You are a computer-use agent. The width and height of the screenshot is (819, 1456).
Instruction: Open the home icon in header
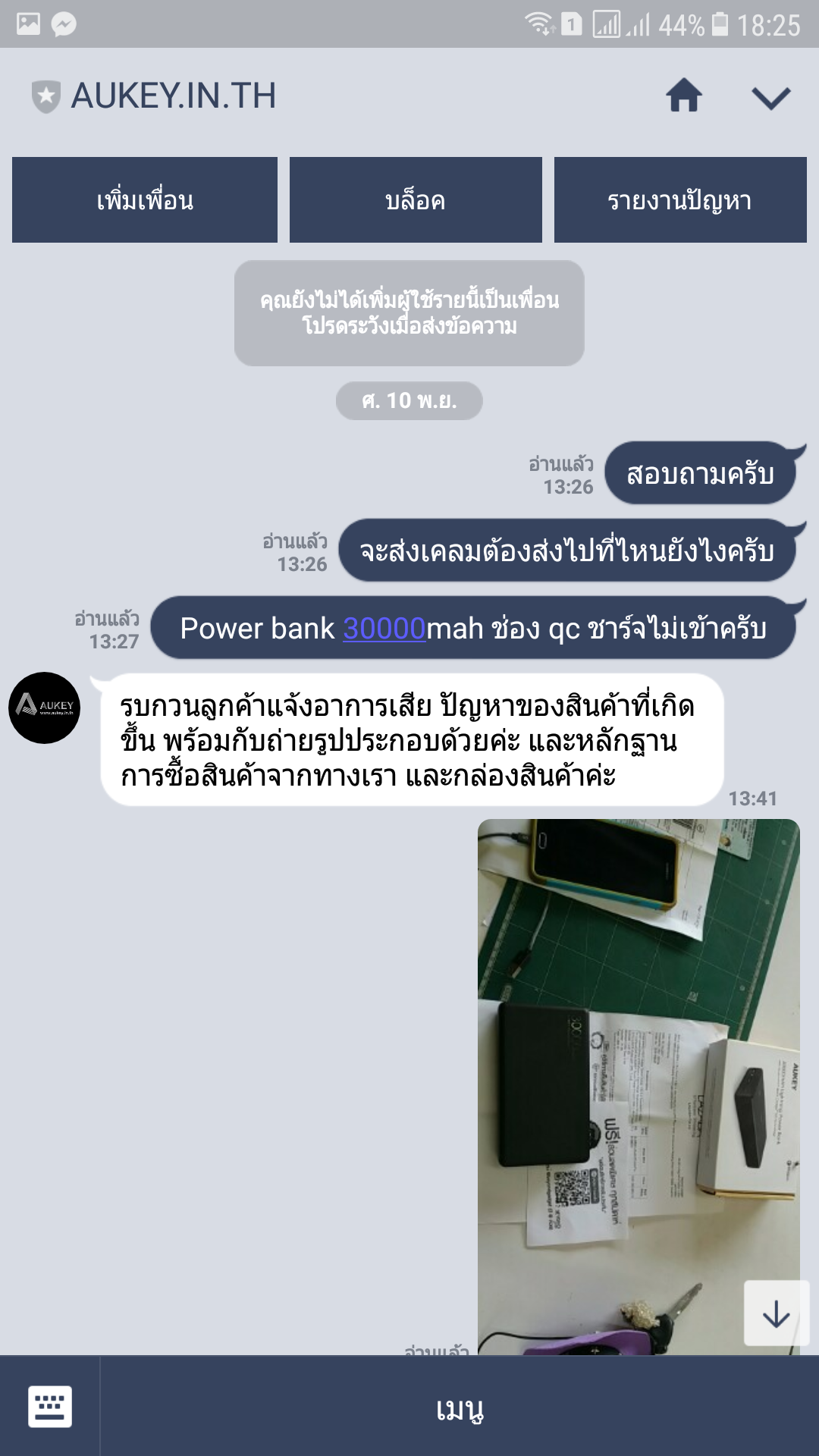683,96
